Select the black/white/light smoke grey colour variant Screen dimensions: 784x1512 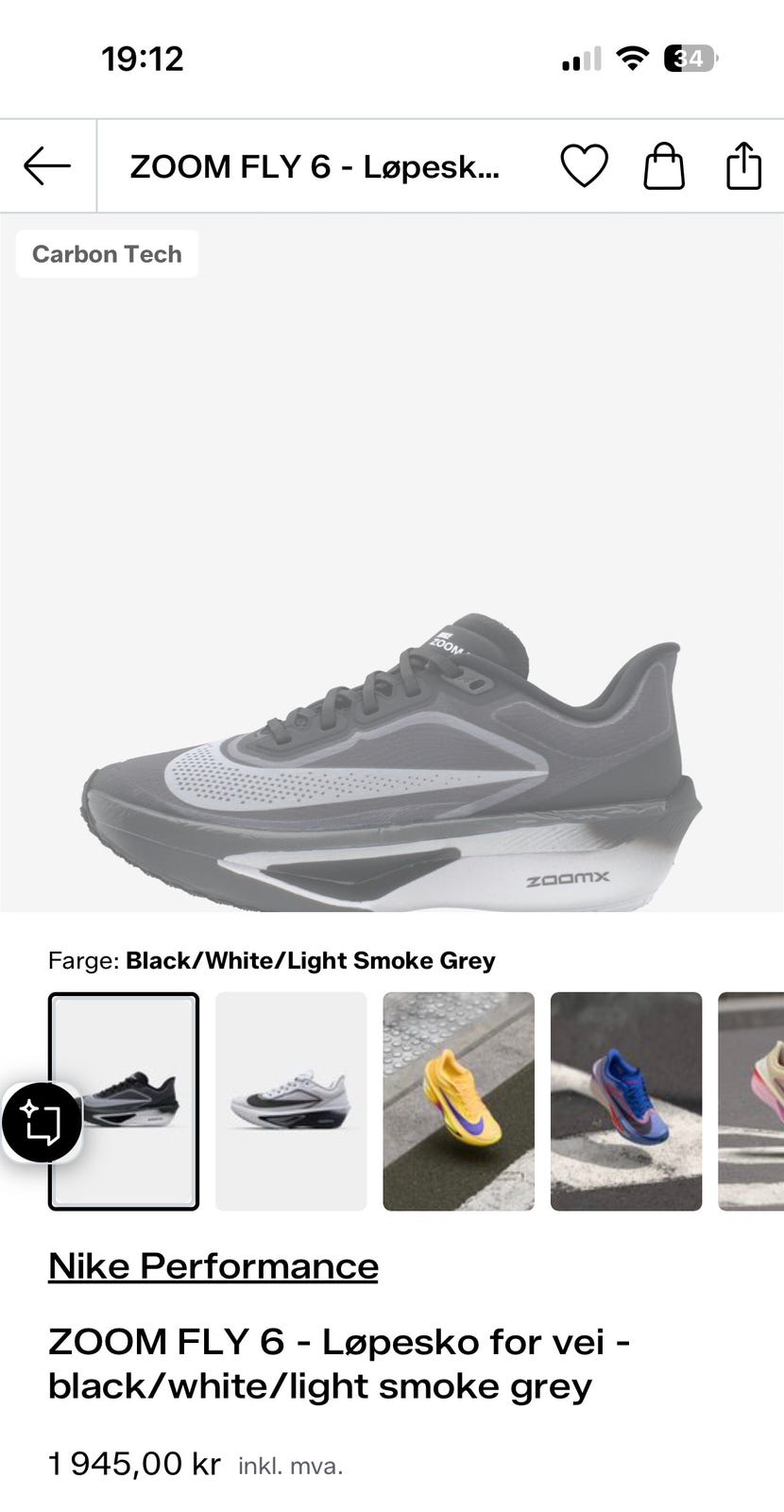[124, 1101]
